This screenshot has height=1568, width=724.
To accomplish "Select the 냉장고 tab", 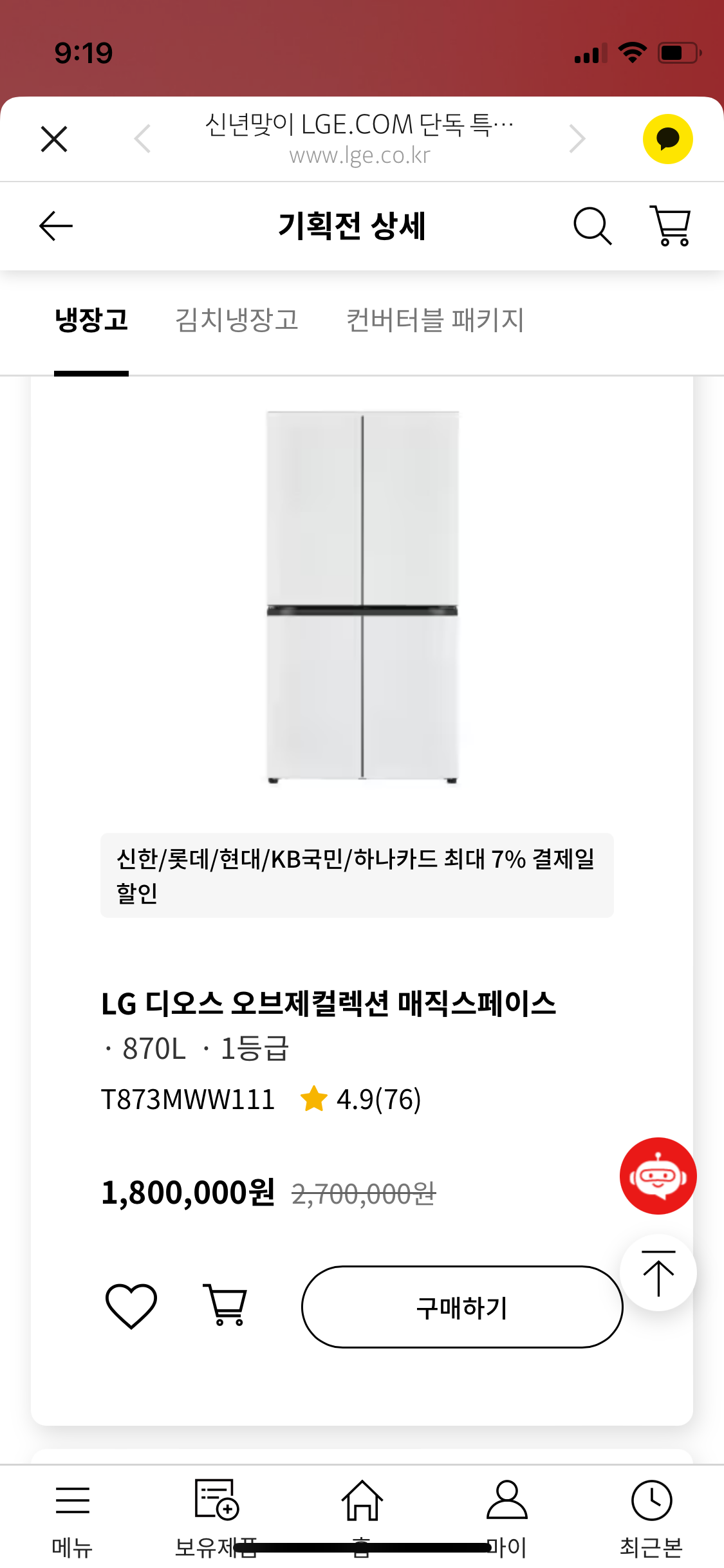I will 91,320.
